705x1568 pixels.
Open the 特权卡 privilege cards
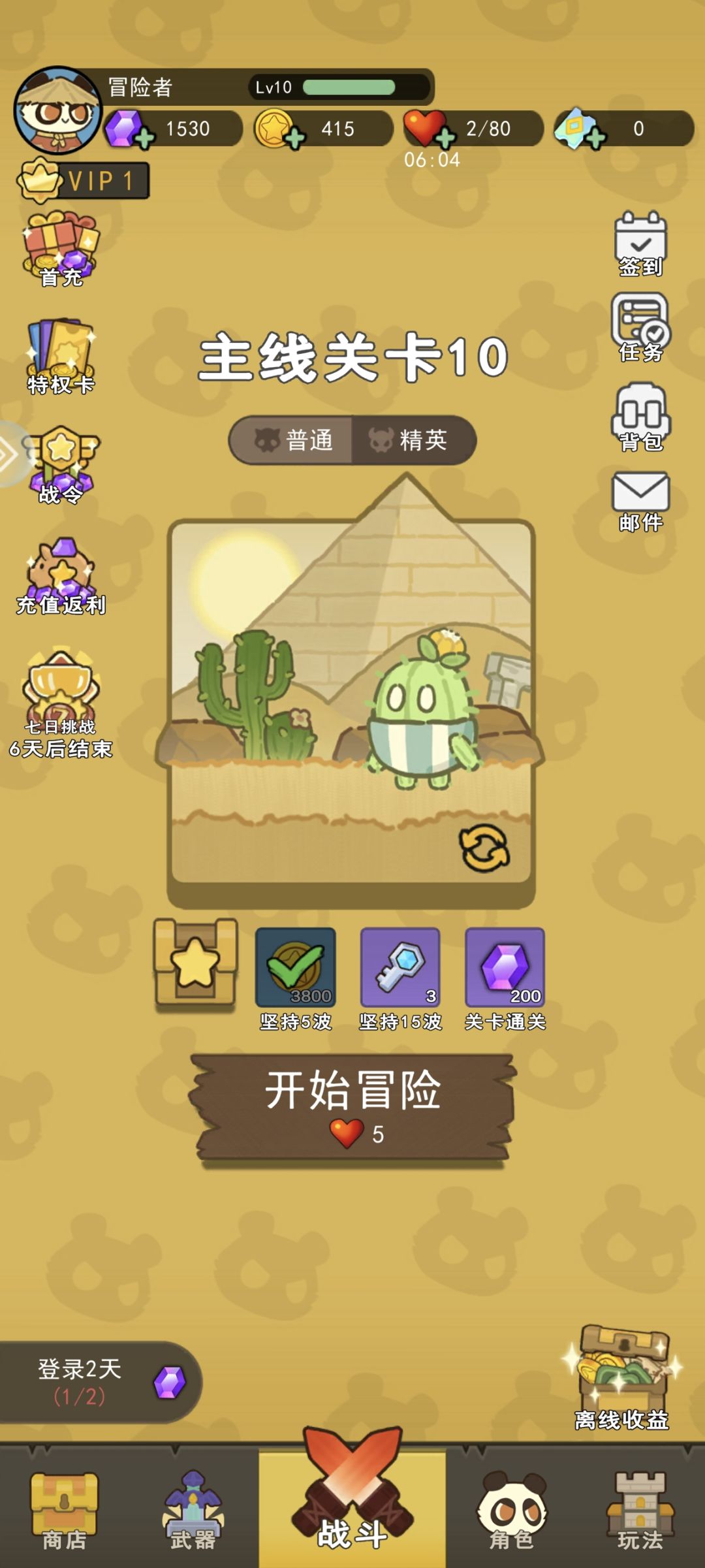click(x=61, y=357)
